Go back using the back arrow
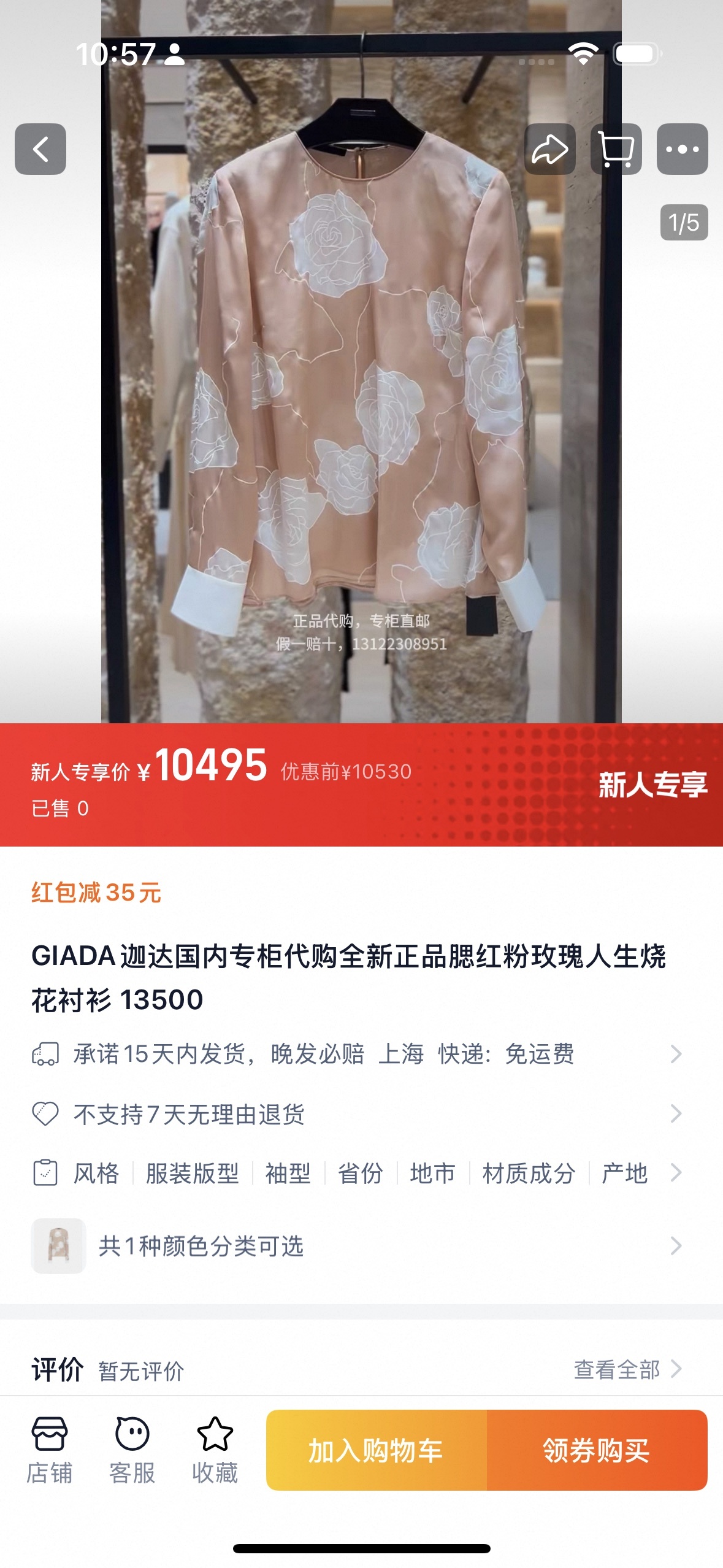This screenshot has height=1568, width=723. [x=40, y=149]
